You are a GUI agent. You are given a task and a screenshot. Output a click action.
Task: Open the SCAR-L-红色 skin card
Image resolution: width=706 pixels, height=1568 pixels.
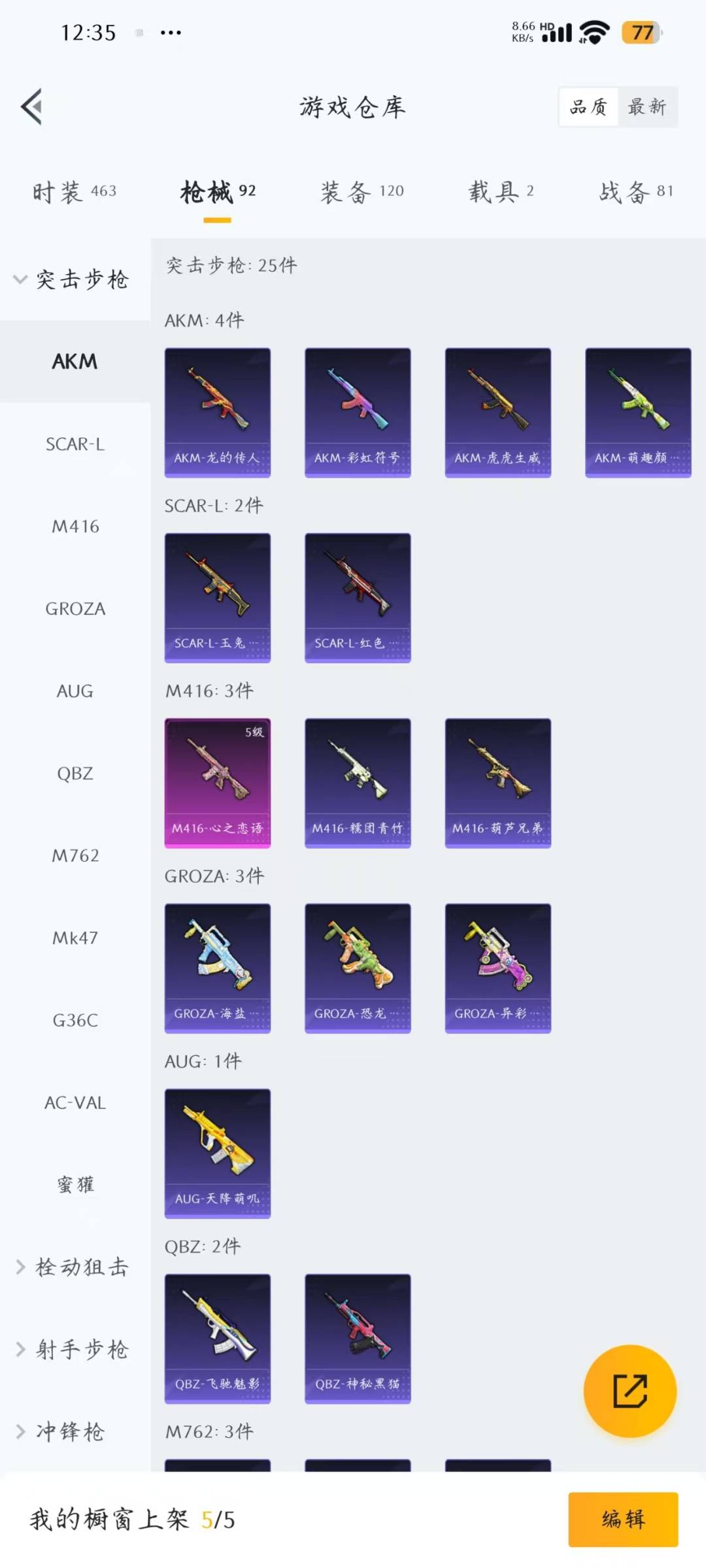(x=358, y=598)
